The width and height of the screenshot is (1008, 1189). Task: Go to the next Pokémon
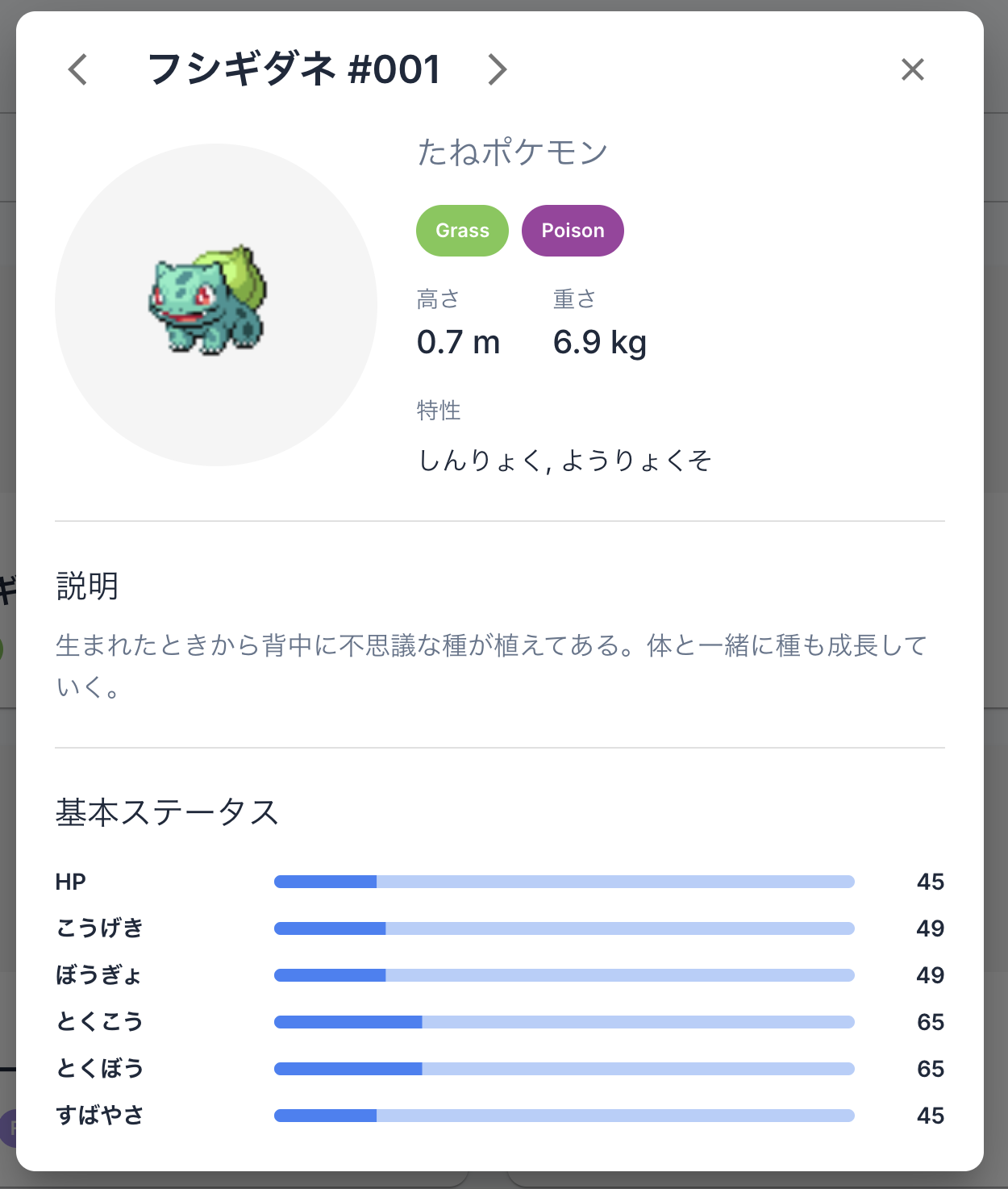coord(497,69)
